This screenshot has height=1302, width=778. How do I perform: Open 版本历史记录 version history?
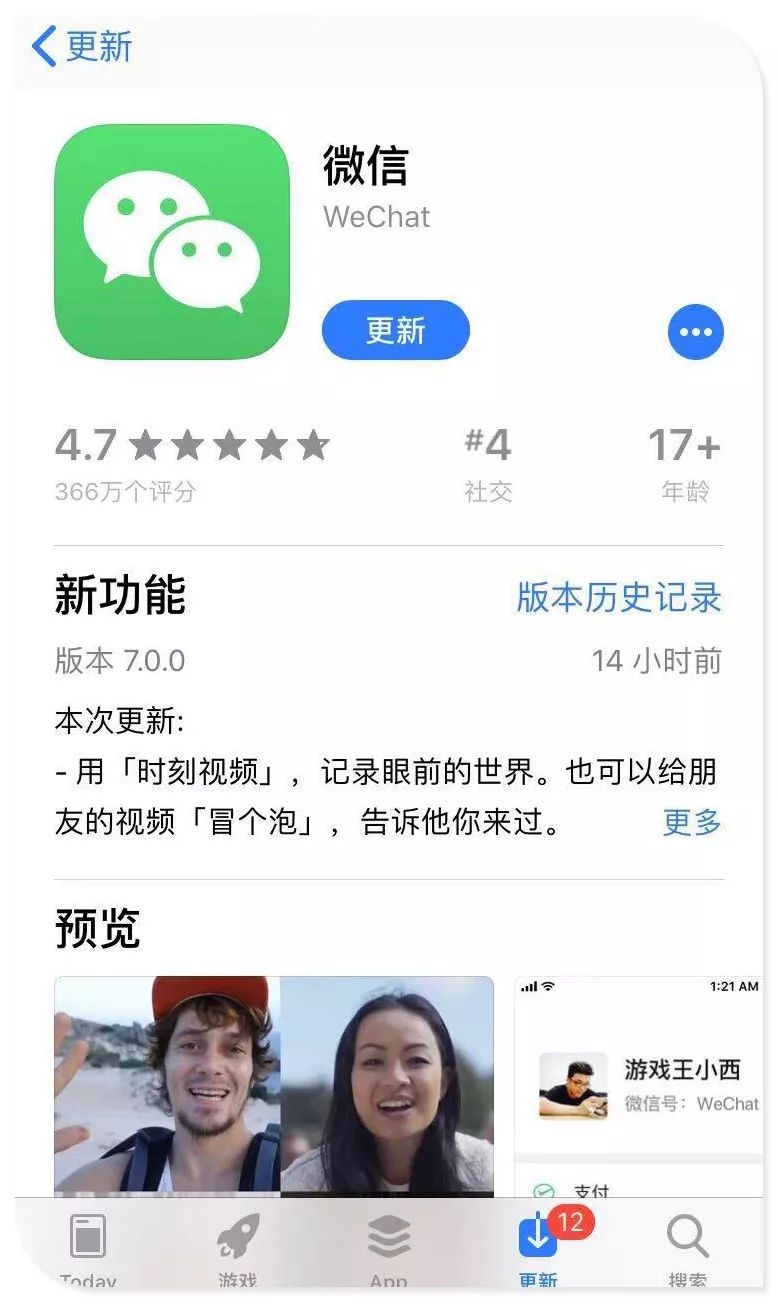click(x=619, y=597)
